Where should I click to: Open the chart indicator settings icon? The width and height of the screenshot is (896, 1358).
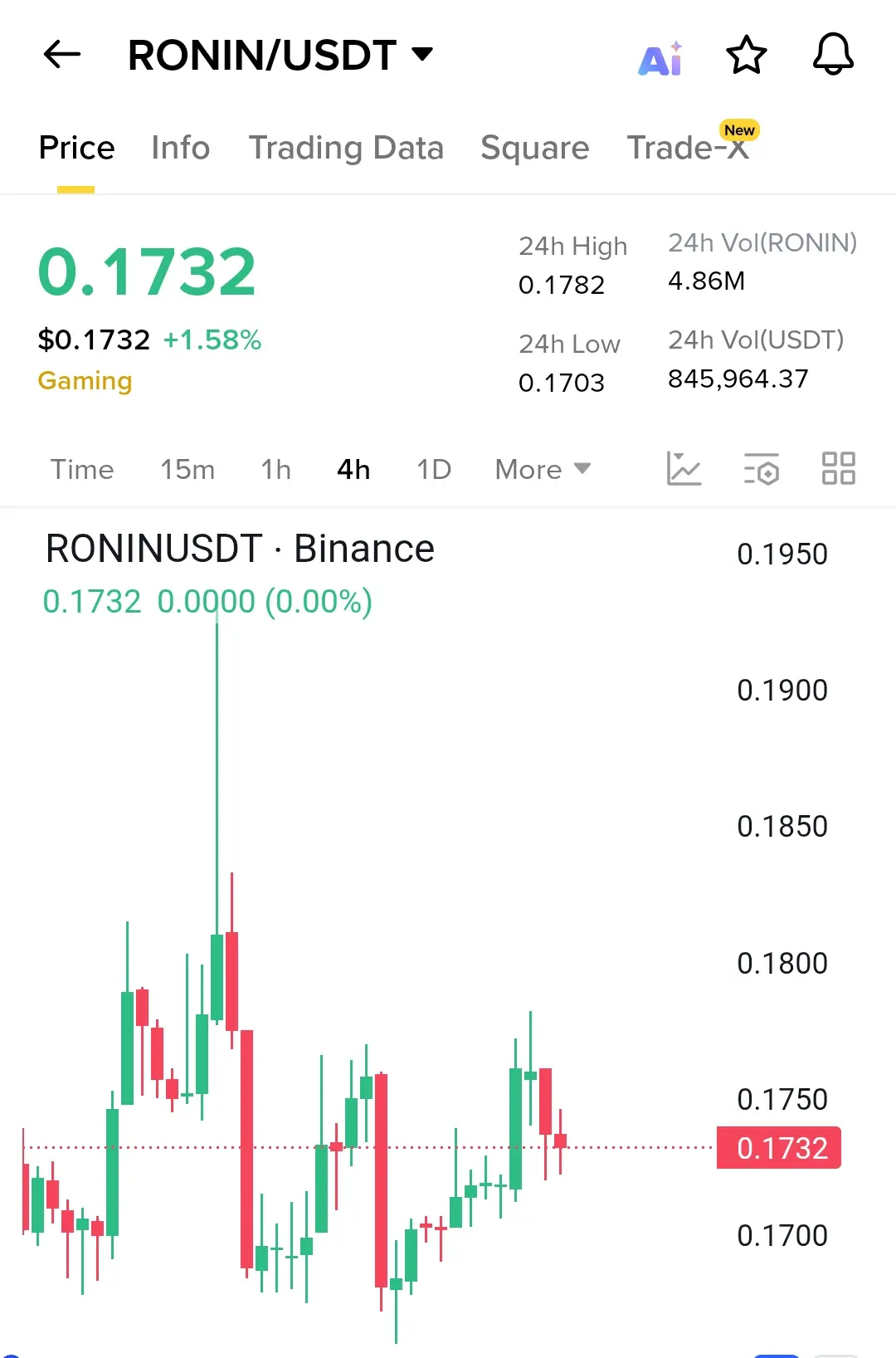pos(761,469)
